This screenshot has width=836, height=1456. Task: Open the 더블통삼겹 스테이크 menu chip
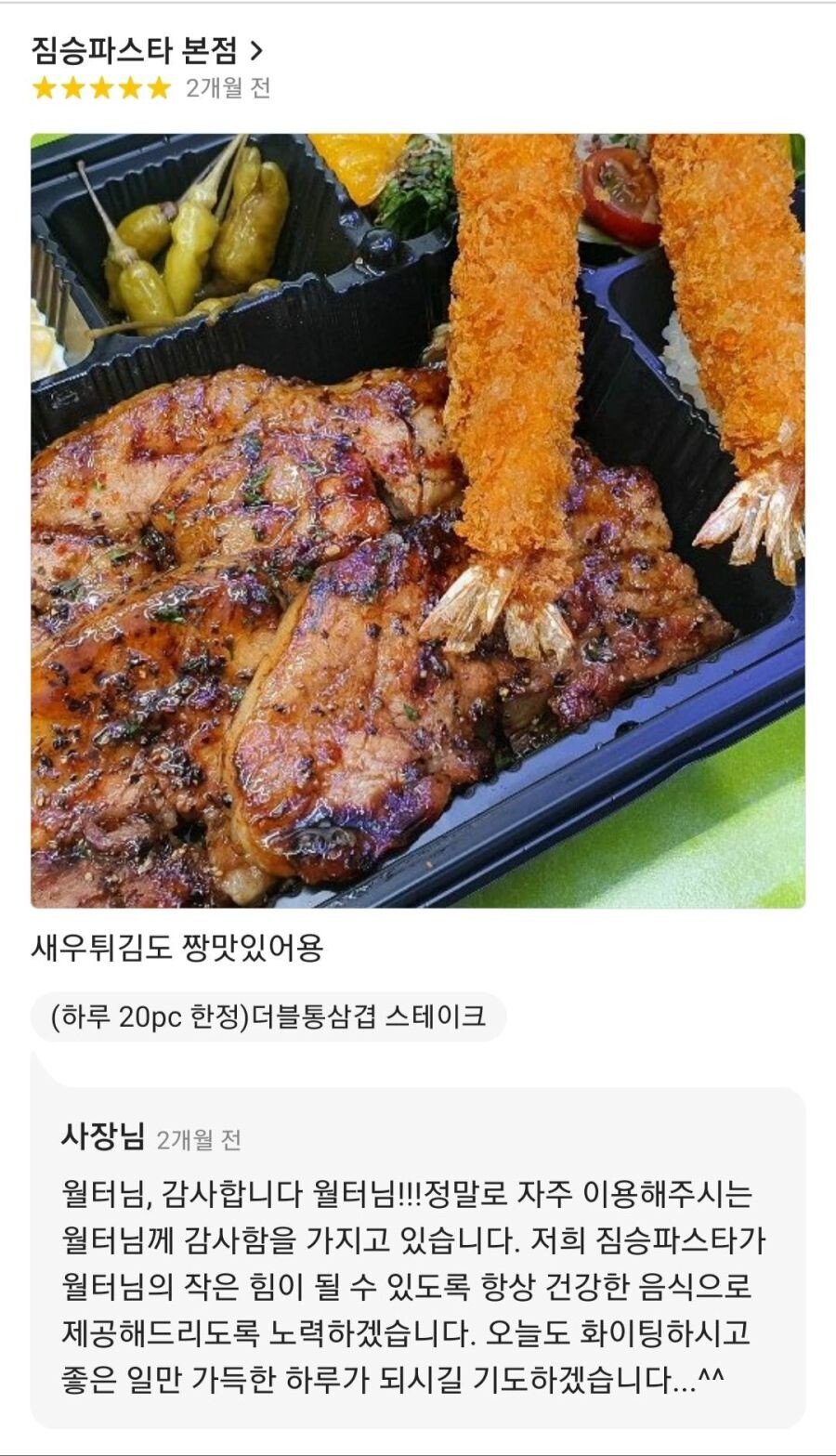pos(269,1017)
